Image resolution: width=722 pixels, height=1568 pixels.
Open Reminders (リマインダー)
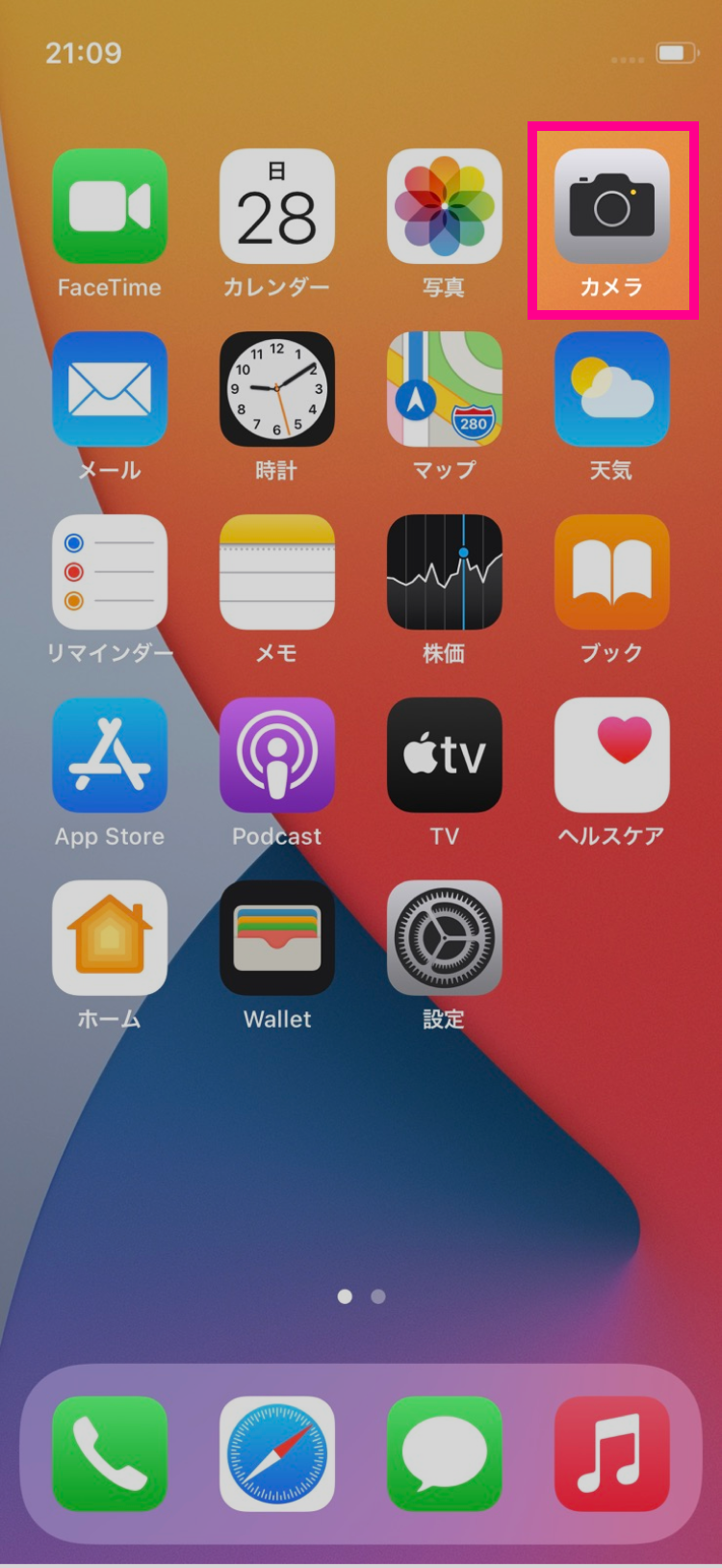110,572
